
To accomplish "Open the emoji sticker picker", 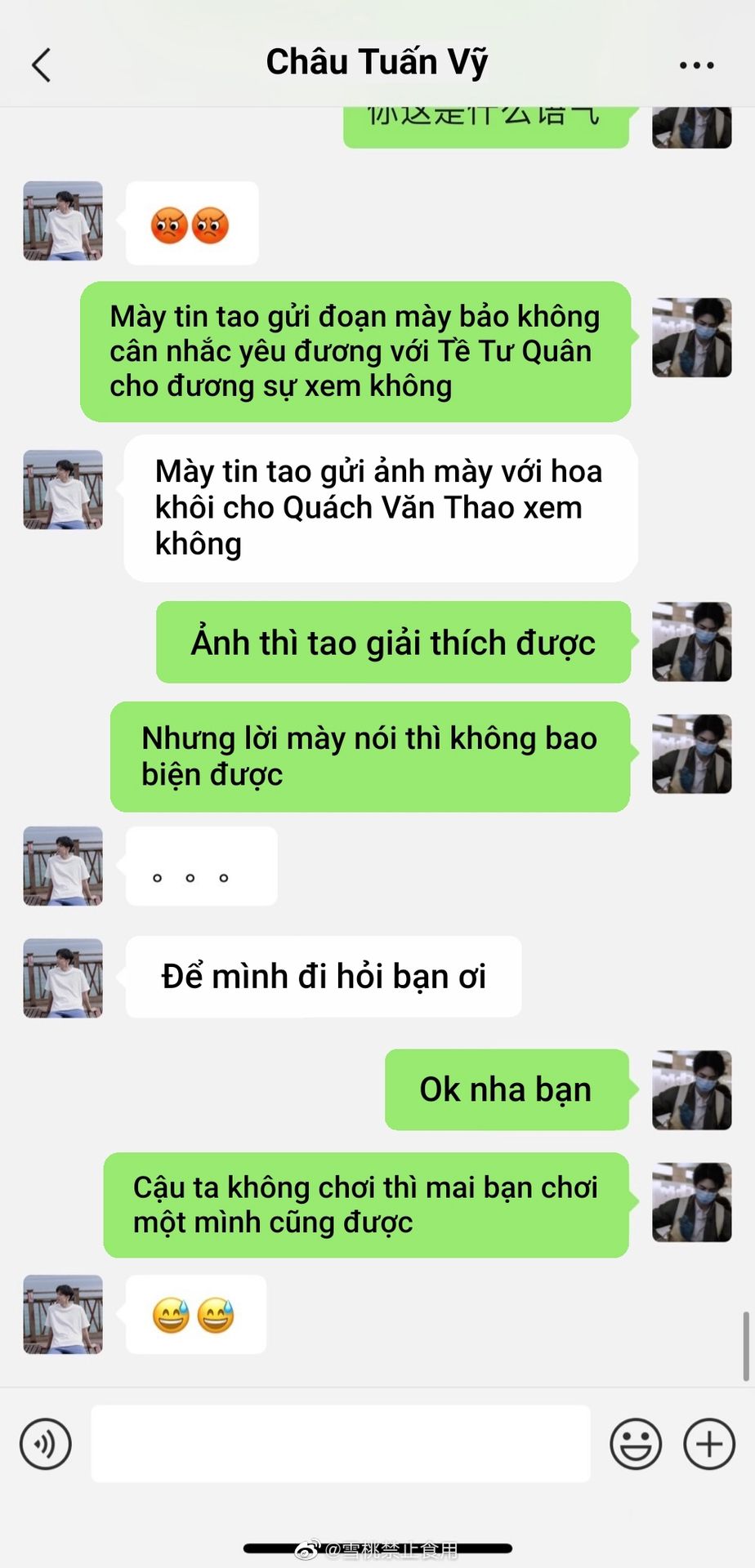I will (635, 1444).
